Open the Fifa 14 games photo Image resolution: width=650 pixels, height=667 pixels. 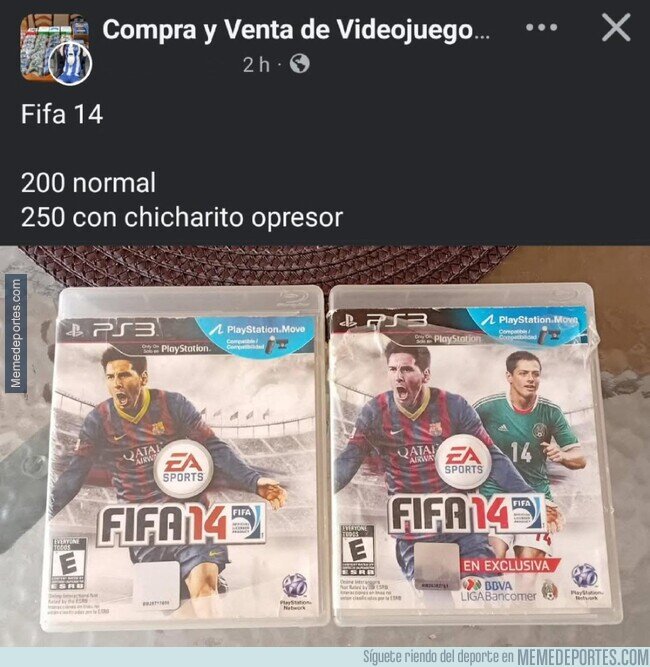pos(325,446)
